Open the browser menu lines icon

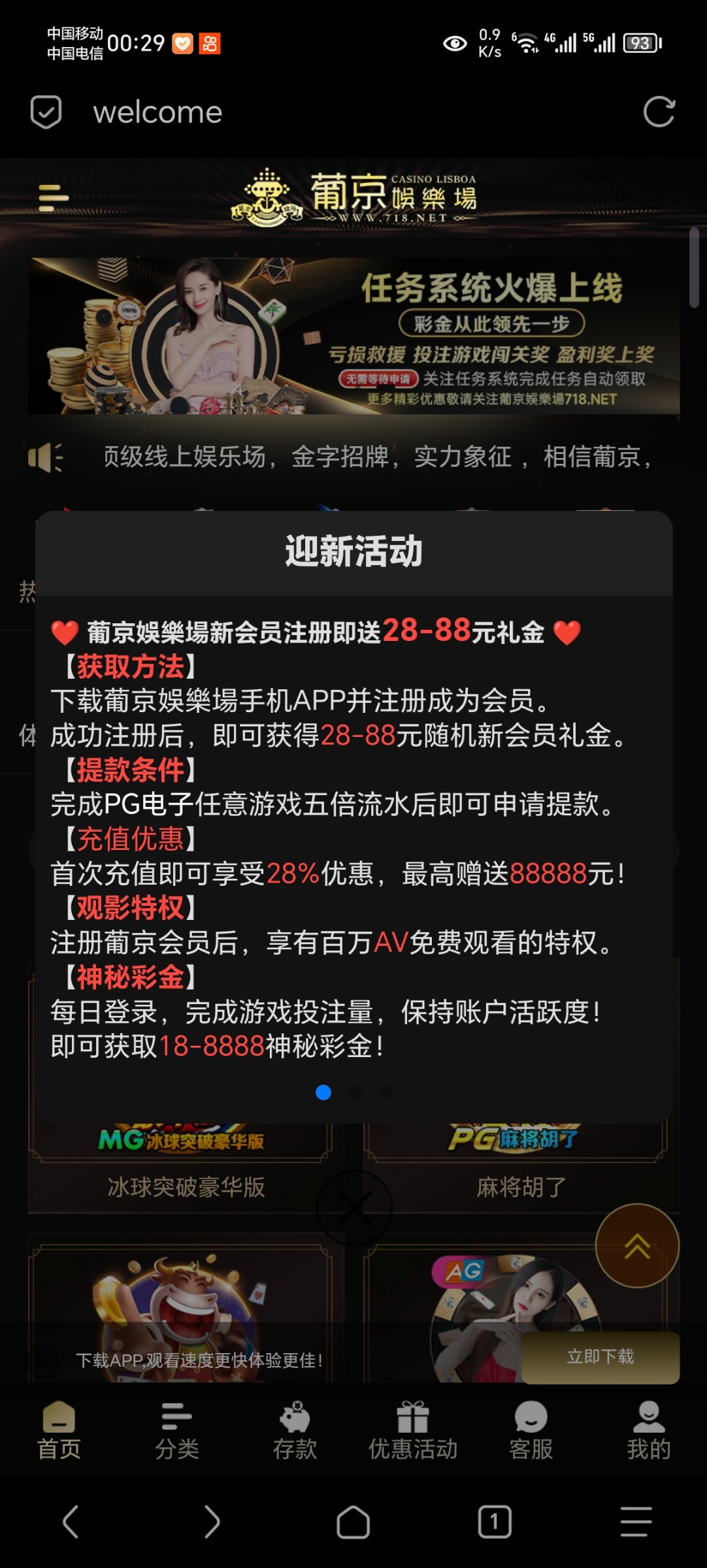(x=636, y=1522)
